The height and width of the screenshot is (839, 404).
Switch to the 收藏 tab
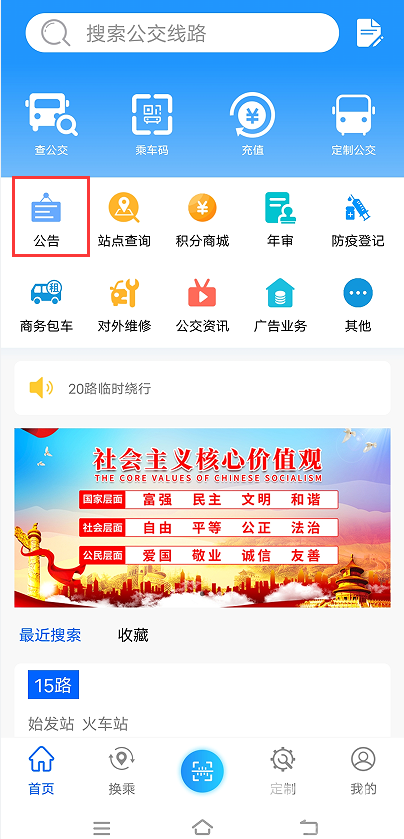pos(133,636)
